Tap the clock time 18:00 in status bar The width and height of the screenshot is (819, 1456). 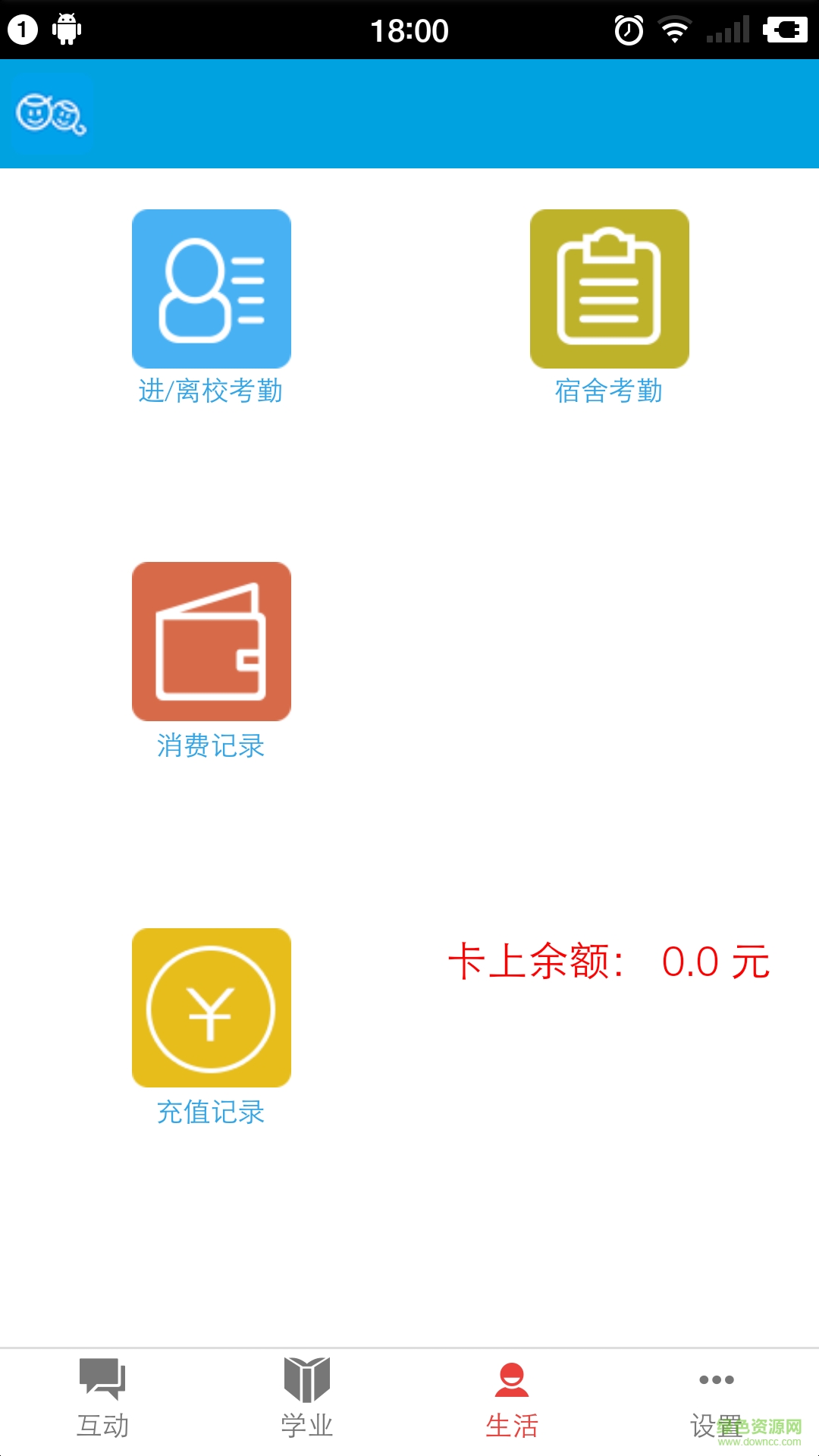tap(409, 29)
